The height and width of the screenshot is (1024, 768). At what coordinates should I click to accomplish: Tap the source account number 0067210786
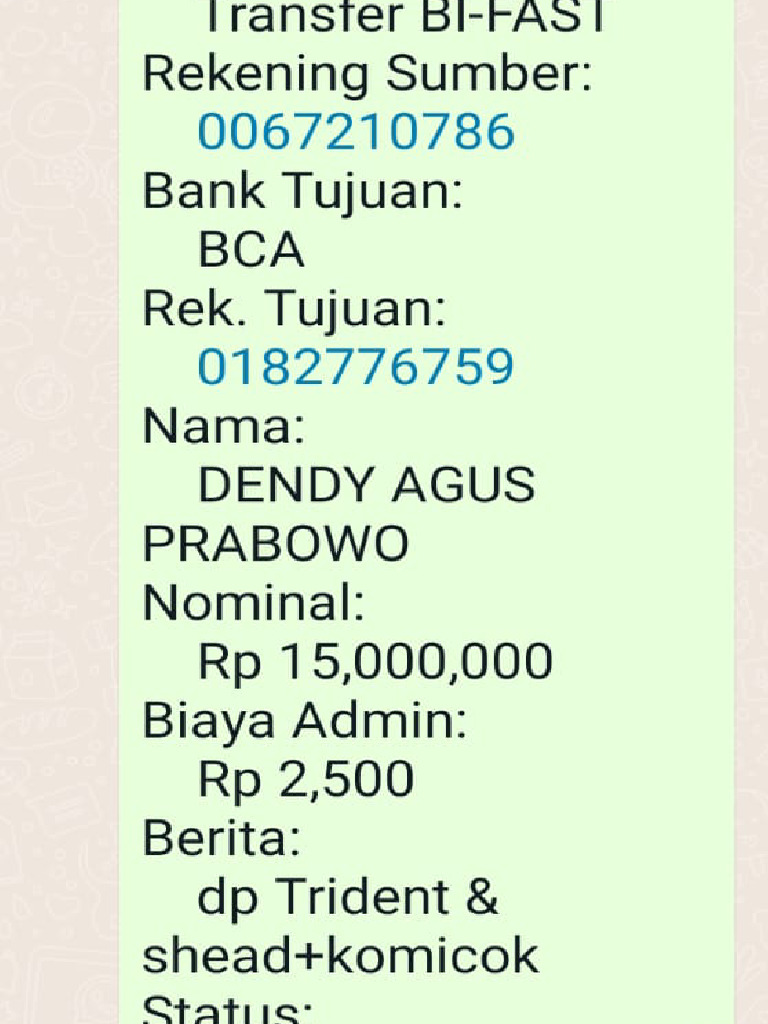click(356, 133)
